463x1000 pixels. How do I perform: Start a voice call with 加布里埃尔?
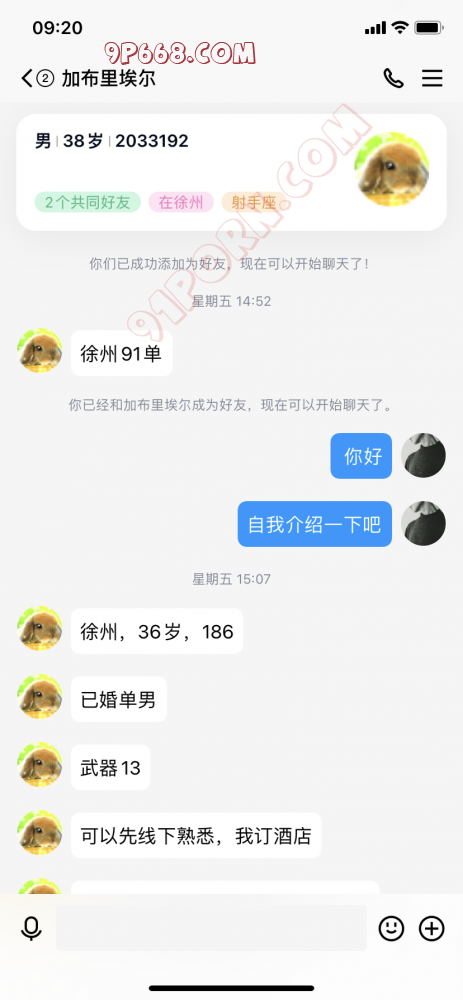pos(393,78)
